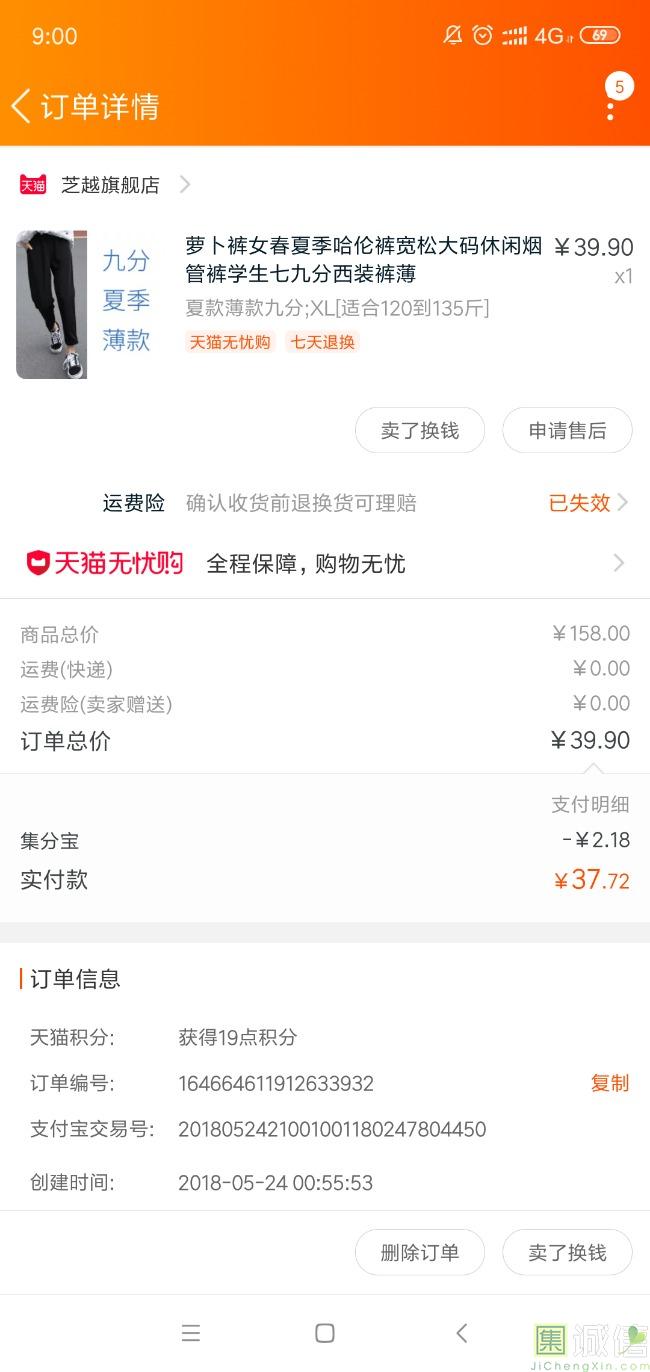This screenshot has width=650, height=1372.
Task: Tap 卖了换钱 in the bottom bar
Action: click(567, 1253)
